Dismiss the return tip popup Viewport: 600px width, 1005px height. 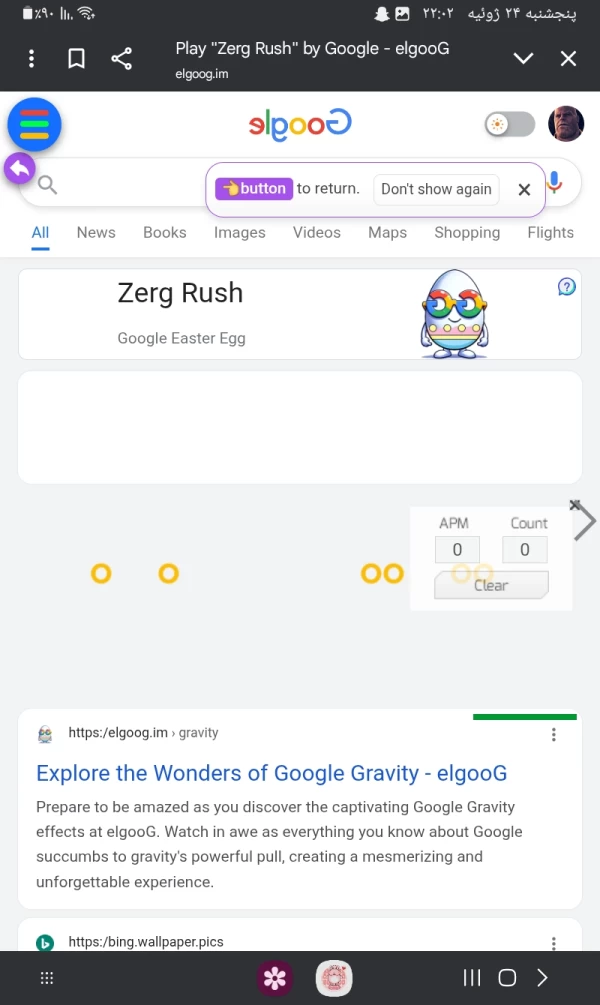524,189
